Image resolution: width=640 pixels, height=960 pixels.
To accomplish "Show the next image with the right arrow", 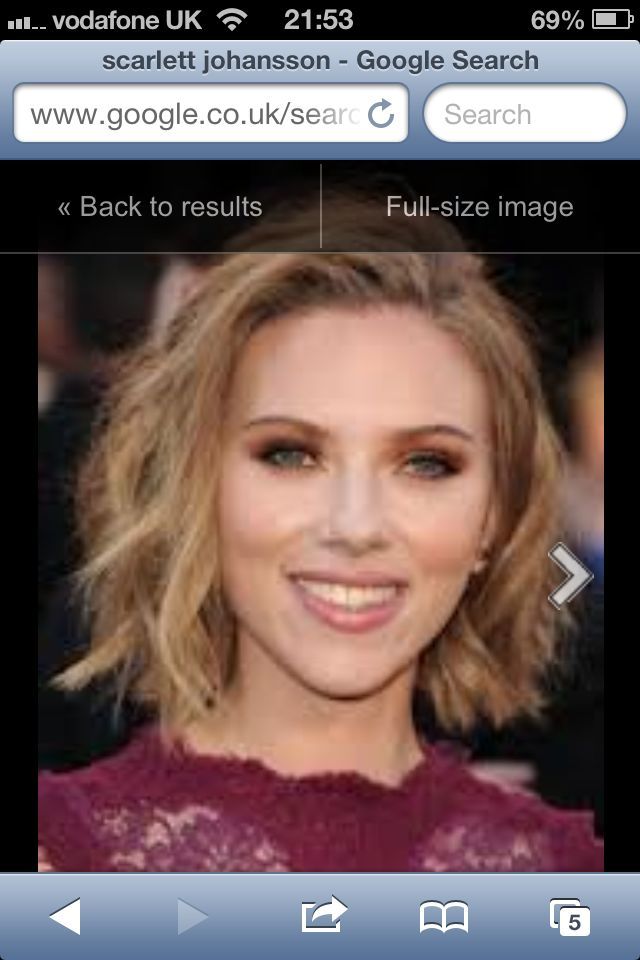I will 570,575.
